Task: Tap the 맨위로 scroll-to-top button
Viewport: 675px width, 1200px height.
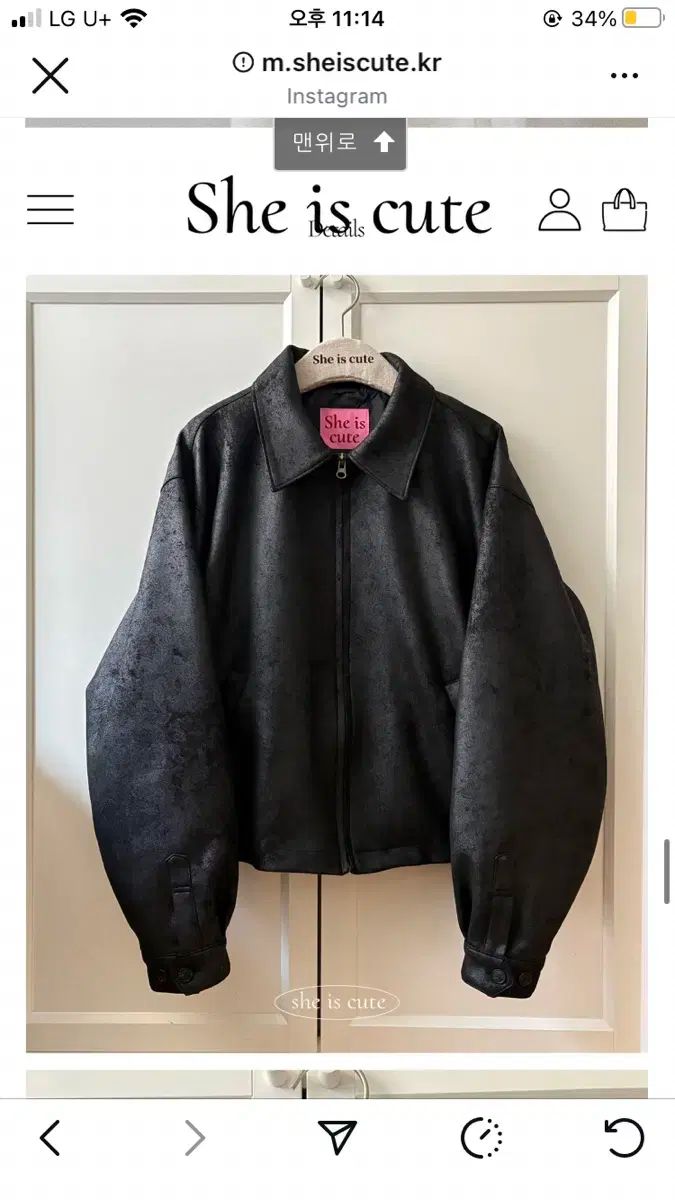Action: point(340,142)
